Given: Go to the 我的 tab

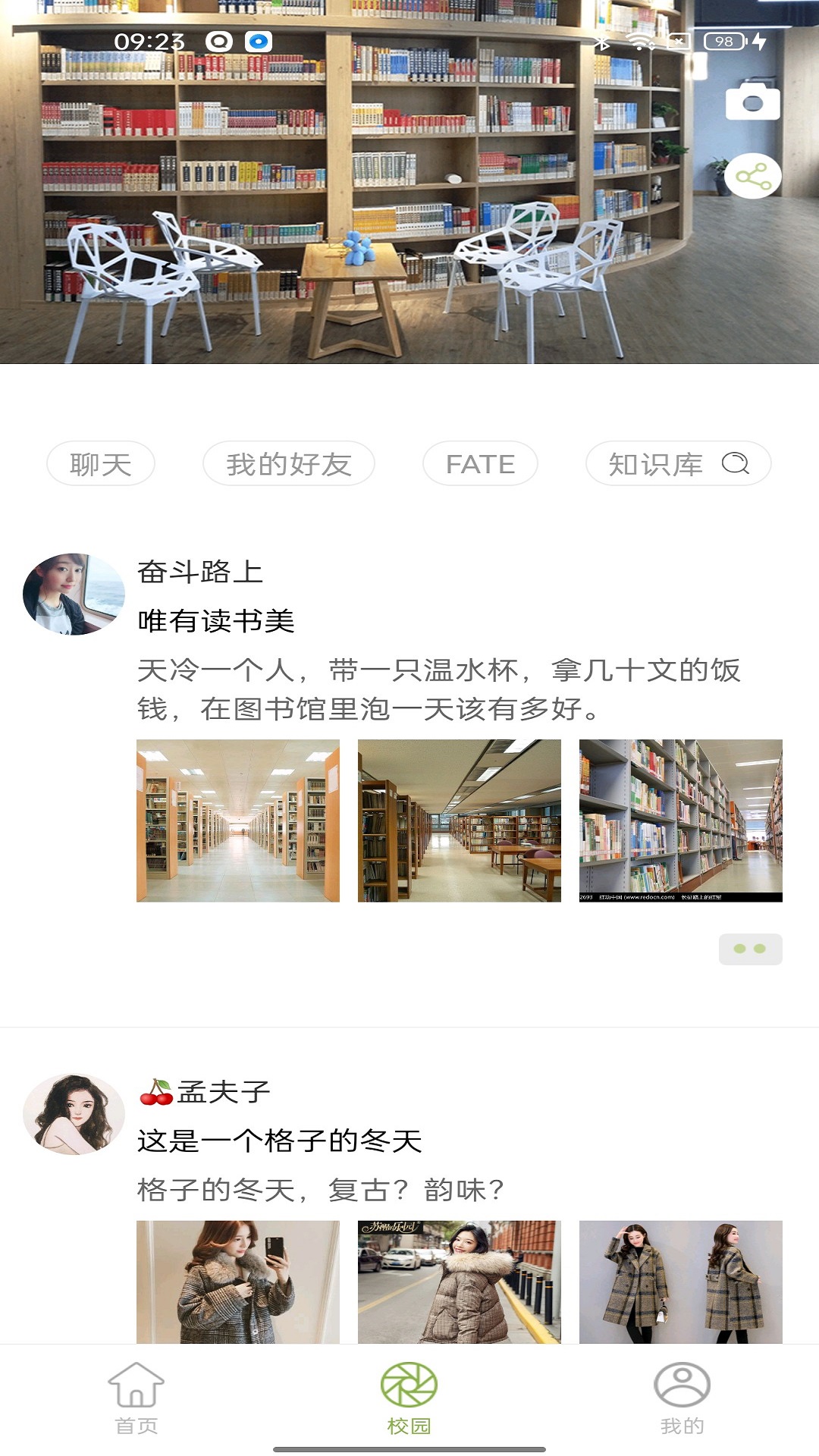Looking at the screenshot, I should [x=682, y=1397].
